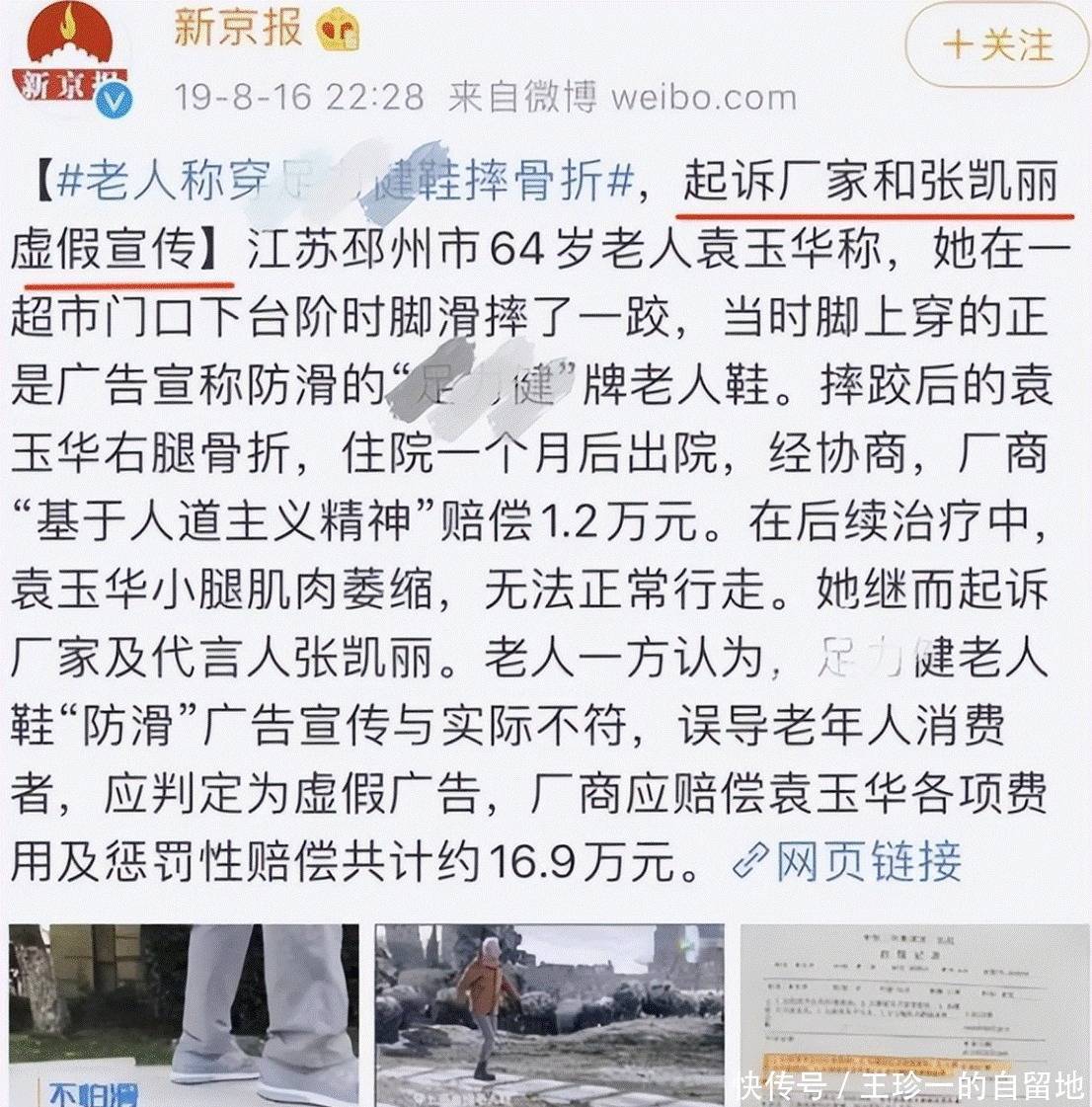Image resolution: width=1092 pixels, height=1107 pixels.
Task: Open the 新京报 profile avatar
Action: click(77, 61)
